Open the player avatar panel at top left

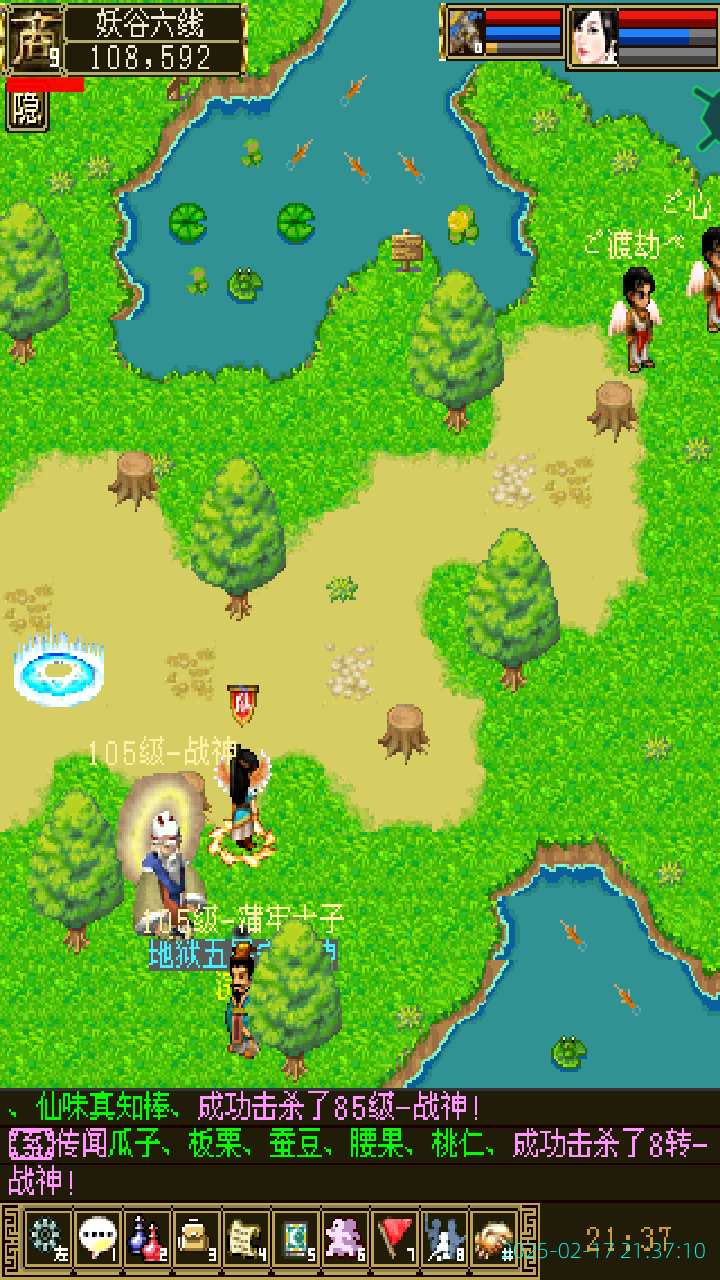(34, 40)
